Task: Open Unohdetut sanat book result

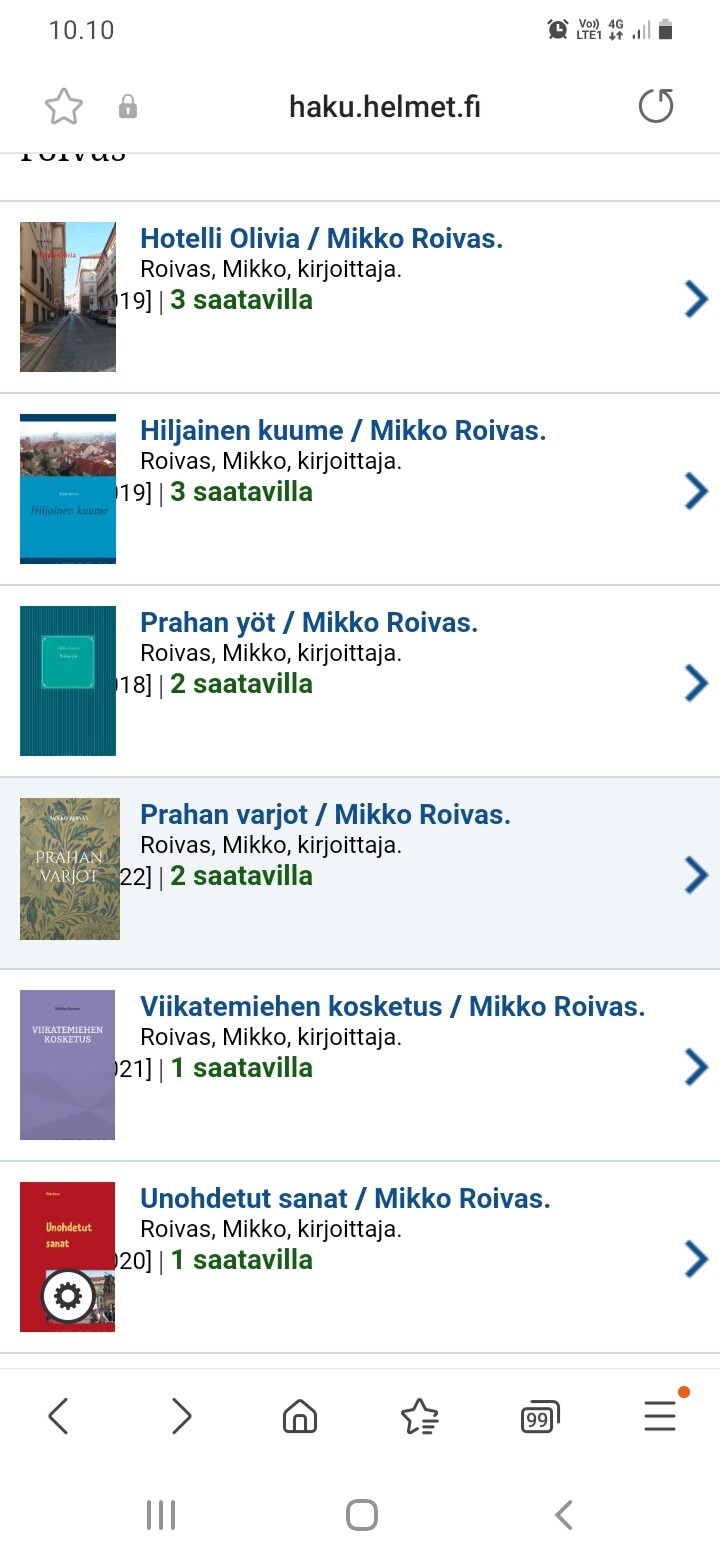Action: [345, 1199]
